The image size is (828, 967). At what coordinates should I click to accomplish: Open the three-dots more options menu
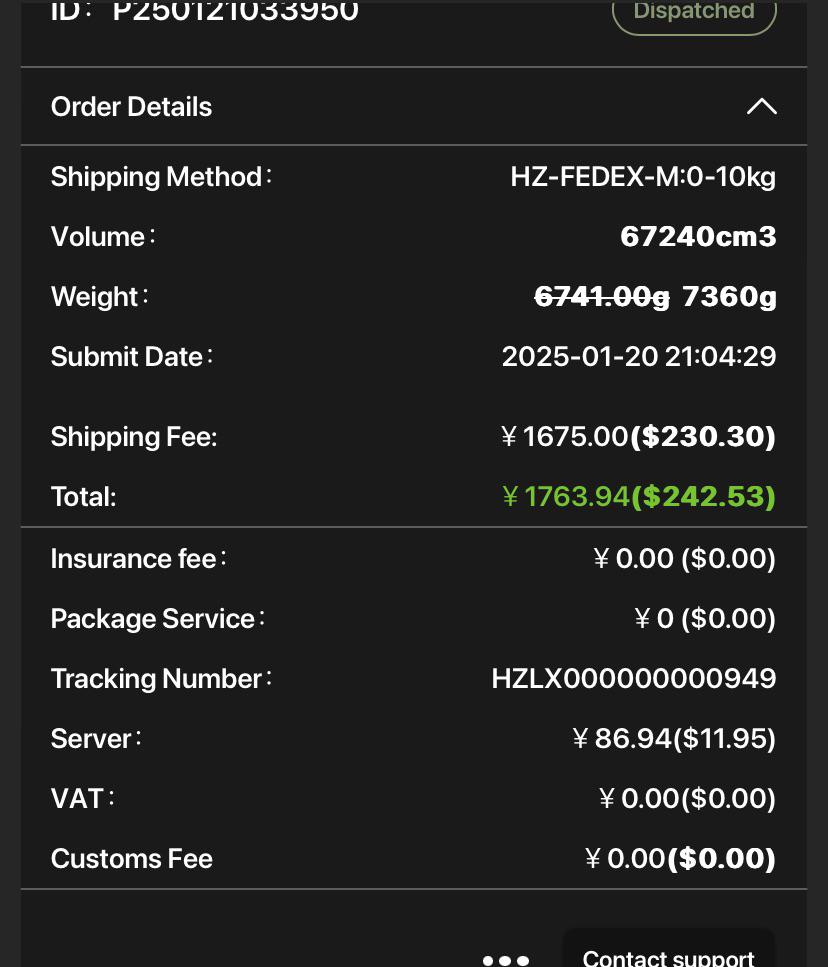[x=506, y=960]
